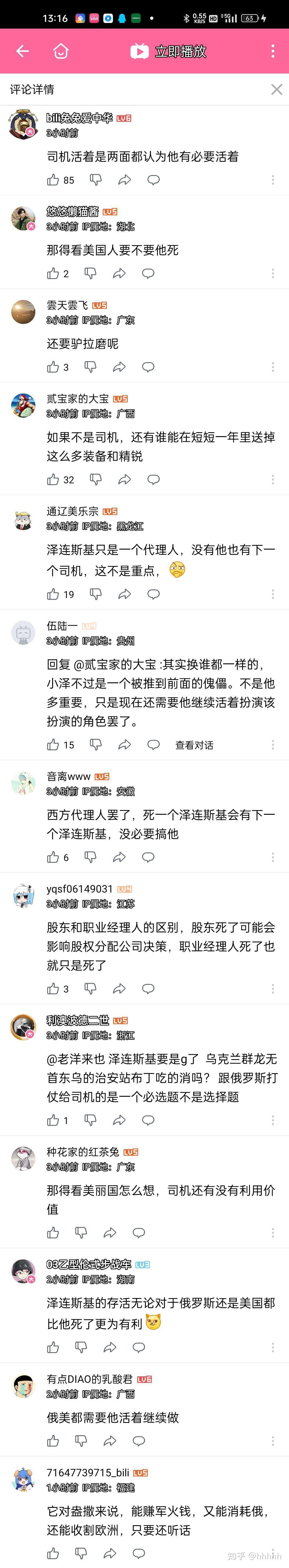Reply to 71647739715_bili's comment
289x1568 pixels.
(138, 1553)
